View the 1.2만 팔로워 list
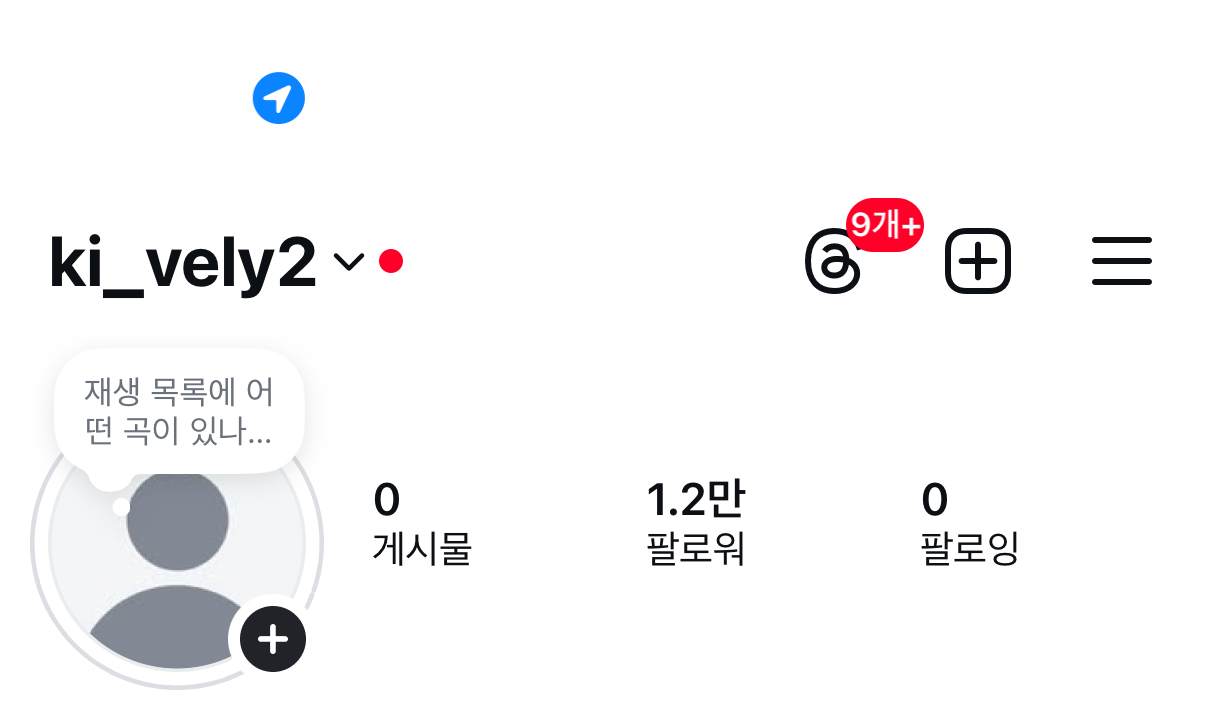The image size is (1206, 715). (x=695, y=523)
